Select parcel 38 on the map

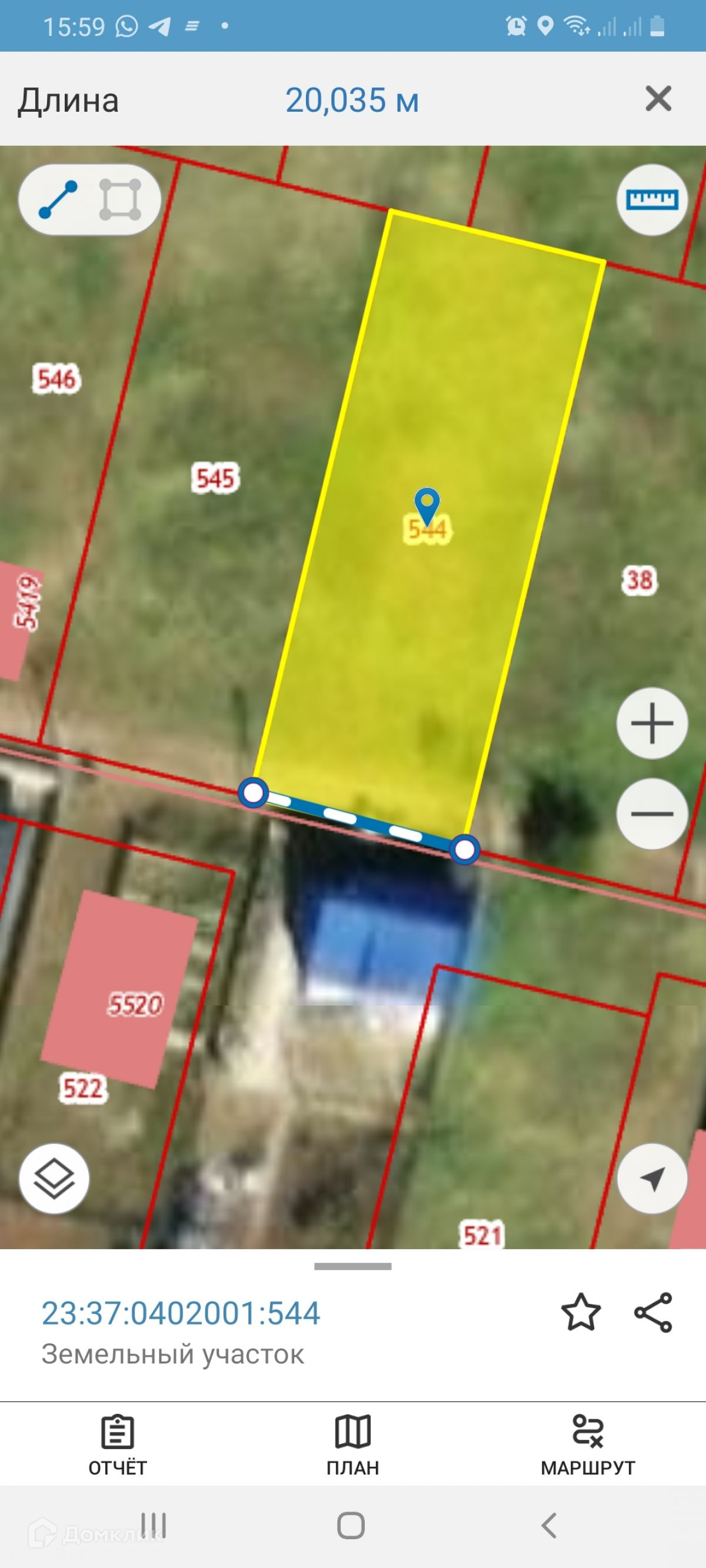(640, 579)
